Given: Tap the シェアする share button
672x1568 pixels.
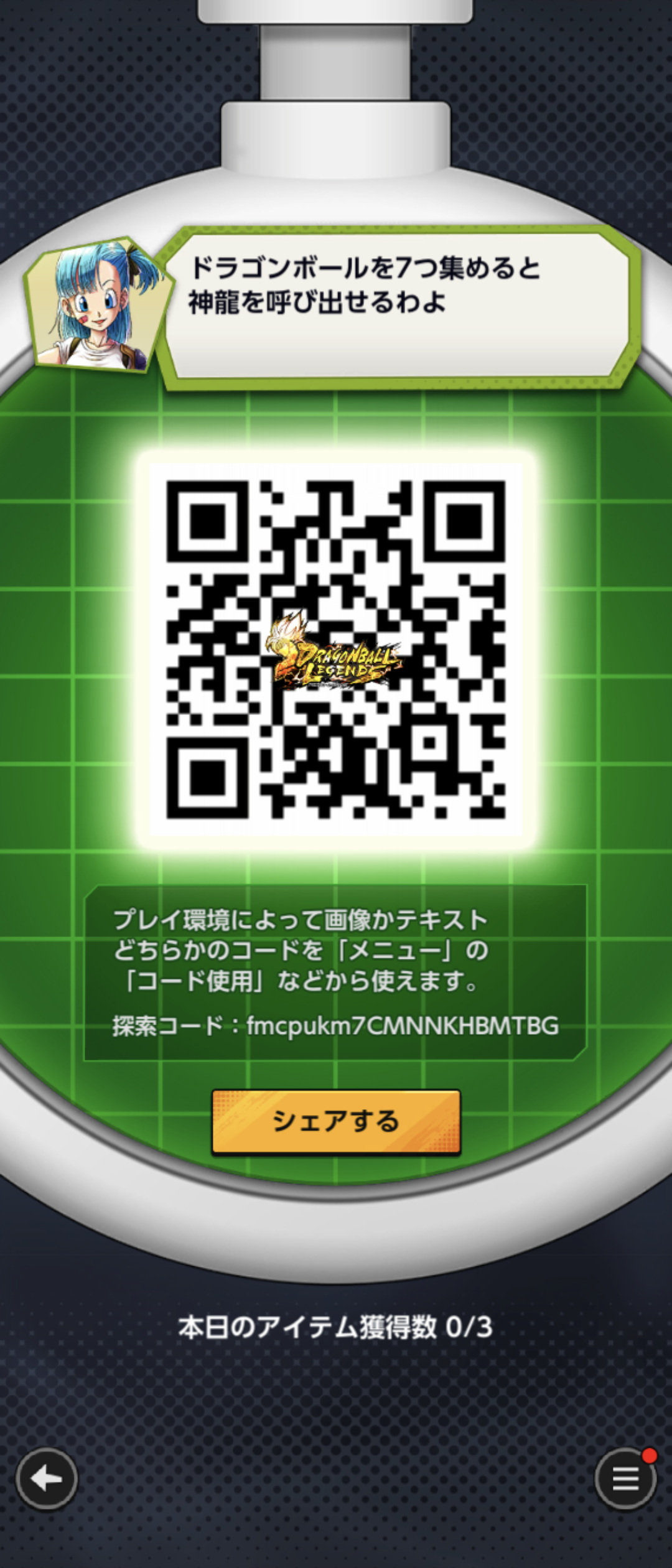Looking at the screenshot, I should tap(336, 1121).
